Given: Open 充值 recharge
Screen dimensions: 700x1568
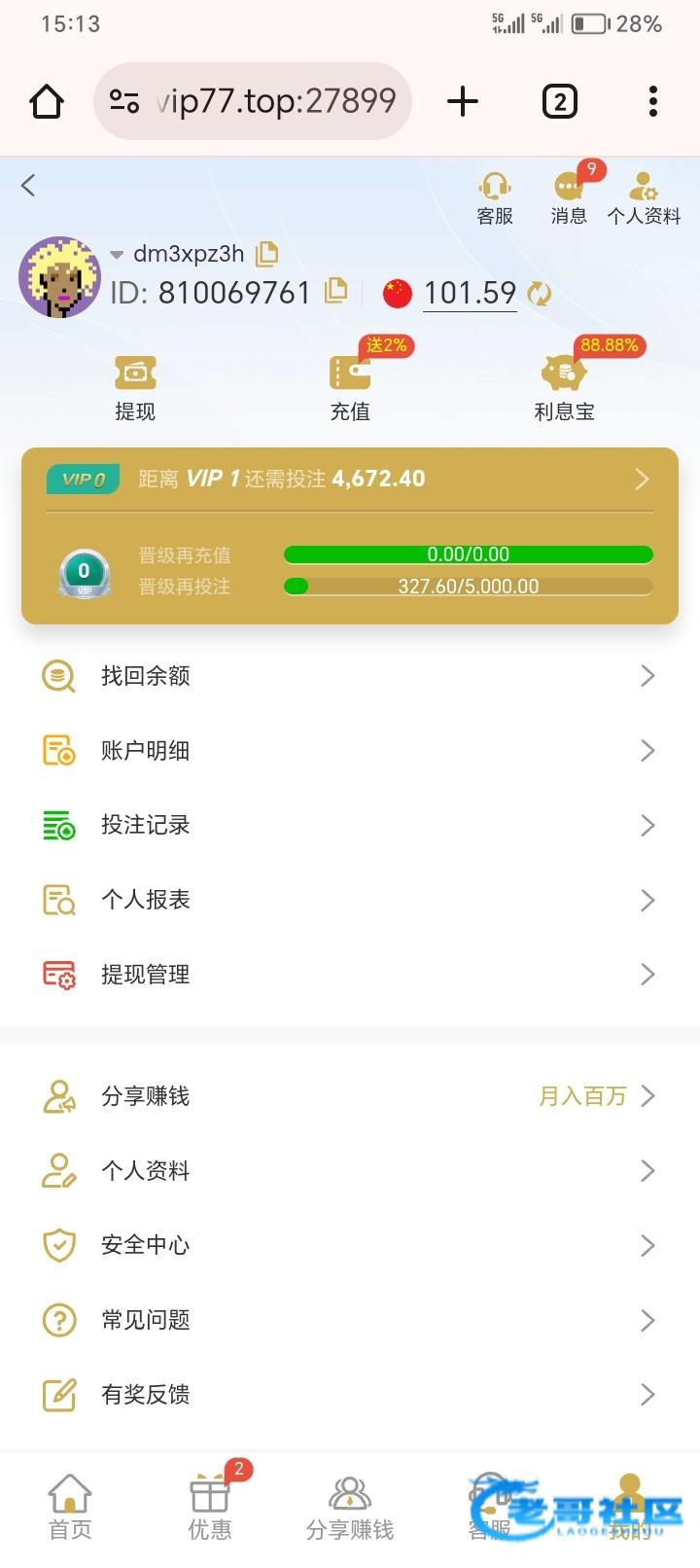Looking at the screenshot, I should (350, 387).
